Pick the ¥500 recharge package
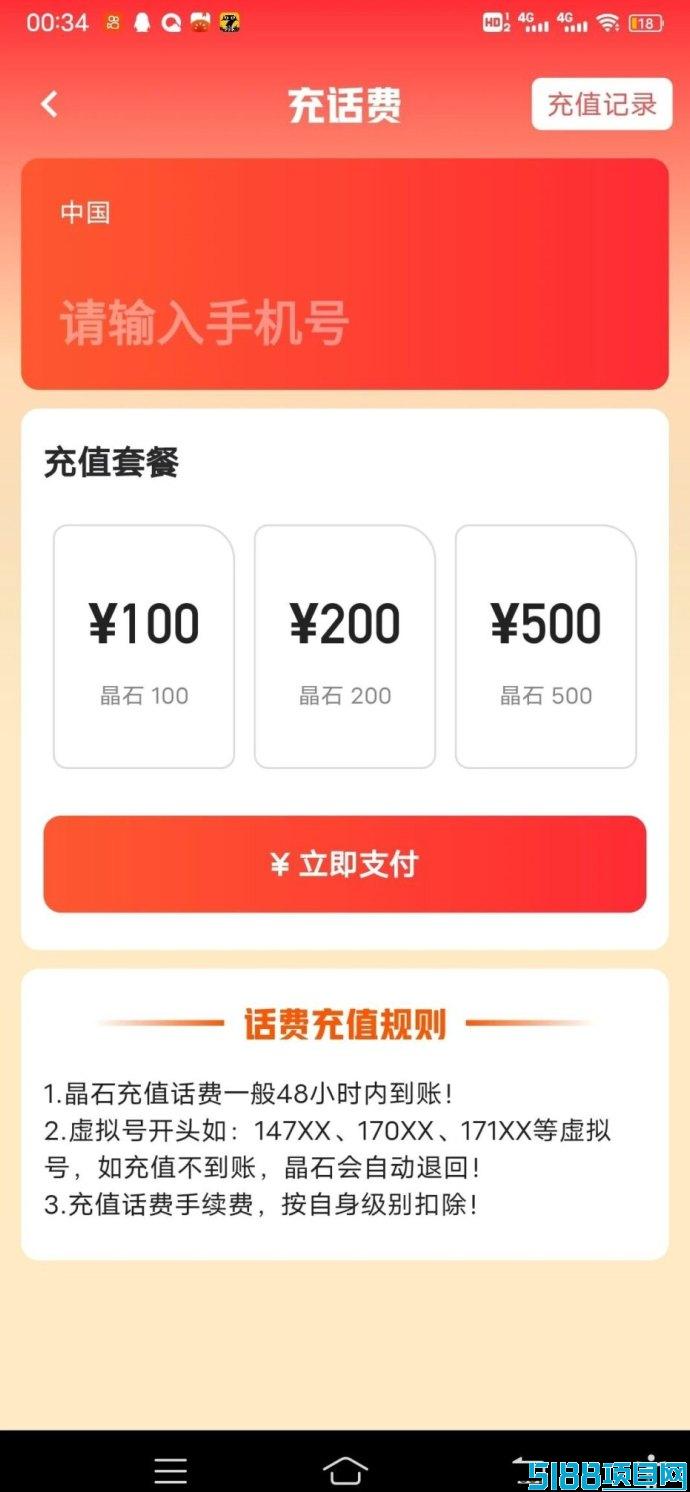The image size is (690, 1492). click(546, 647)
